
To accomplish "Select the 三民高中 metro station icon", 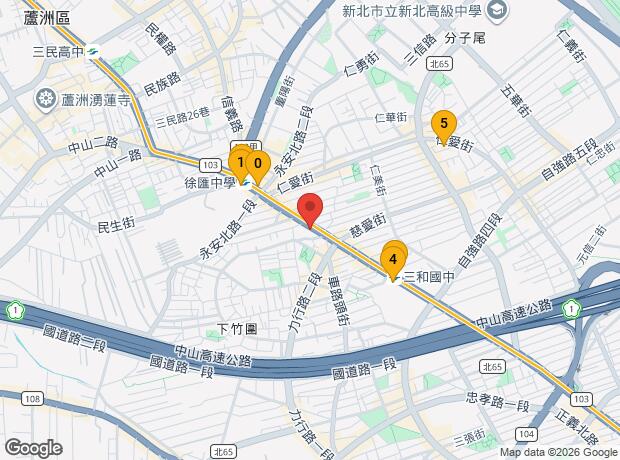I will click(93, 51).
